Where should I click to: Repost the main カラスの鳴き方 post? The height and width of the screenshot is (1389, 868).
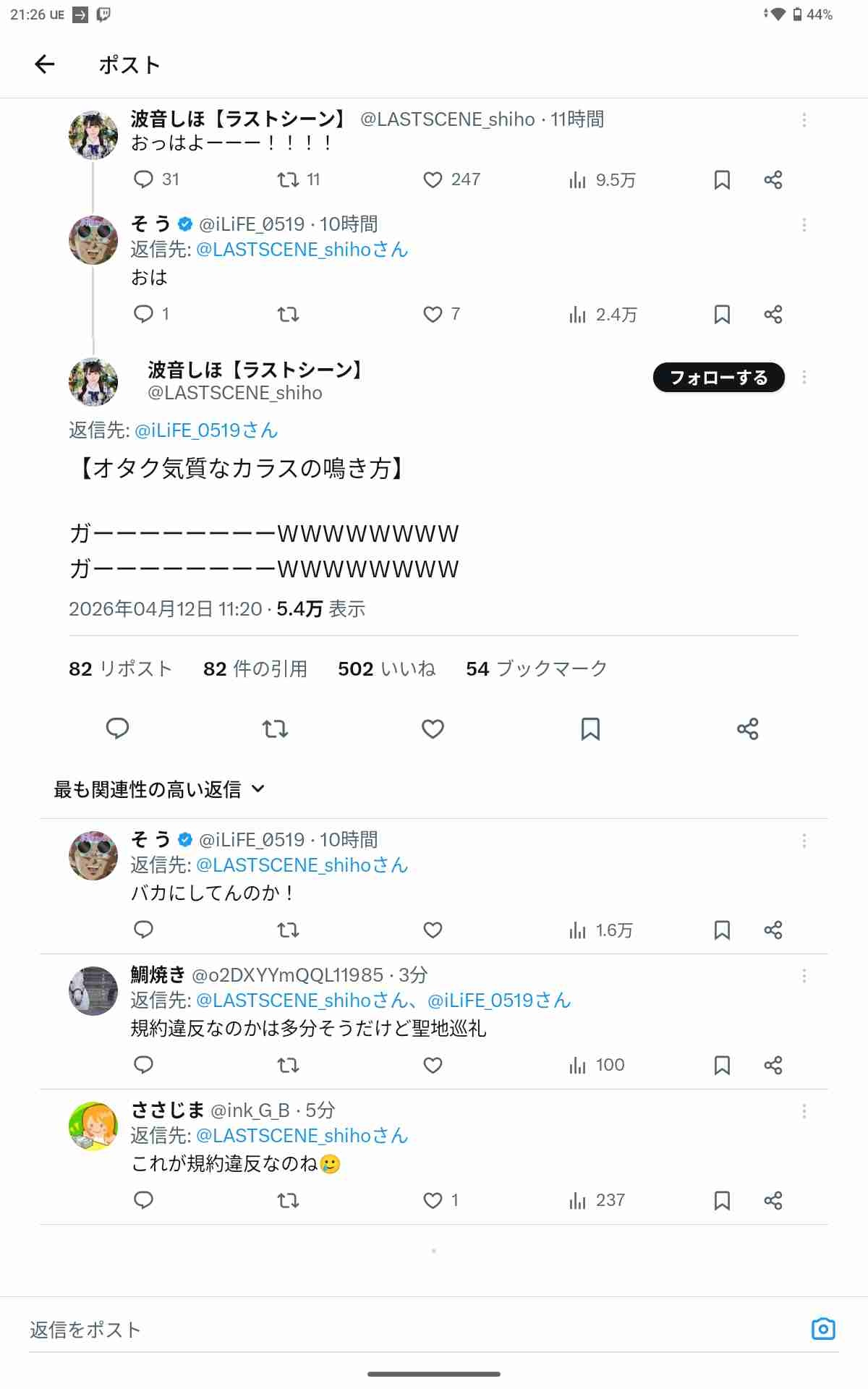click(x=275, y=729)
